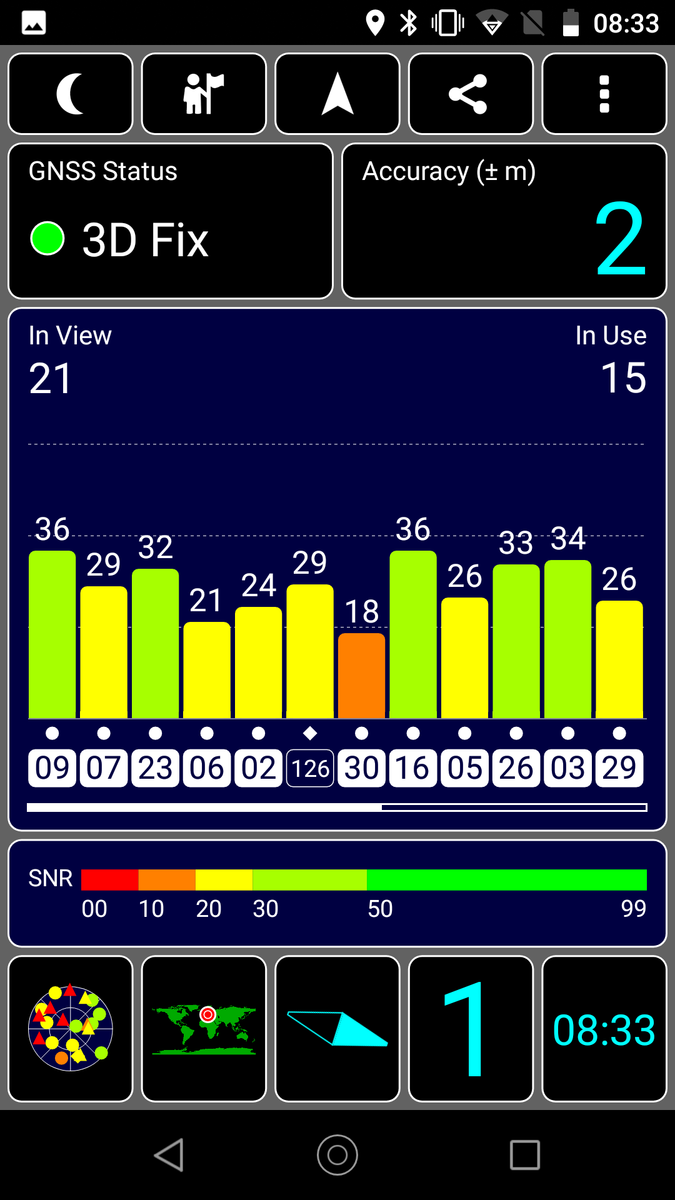Open recent apps from the navigation bar
Image resolution: width=675 pixels, height=1200 pixels.
tap(525, 1155)
